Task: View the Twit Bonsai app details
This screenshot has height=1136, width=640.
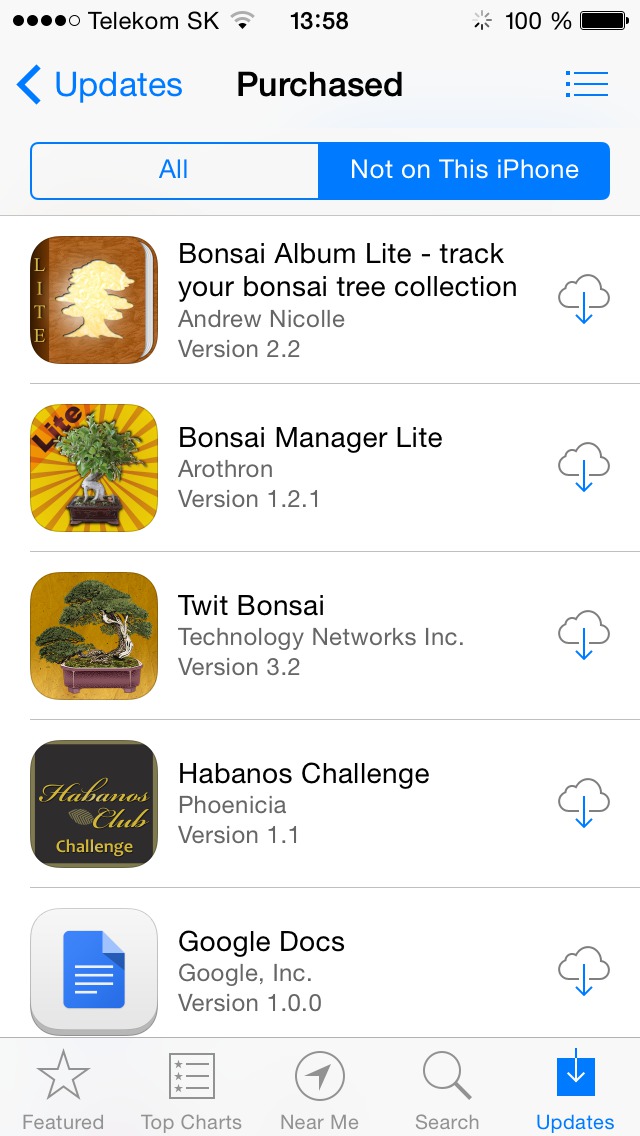Action: [320, 636]
